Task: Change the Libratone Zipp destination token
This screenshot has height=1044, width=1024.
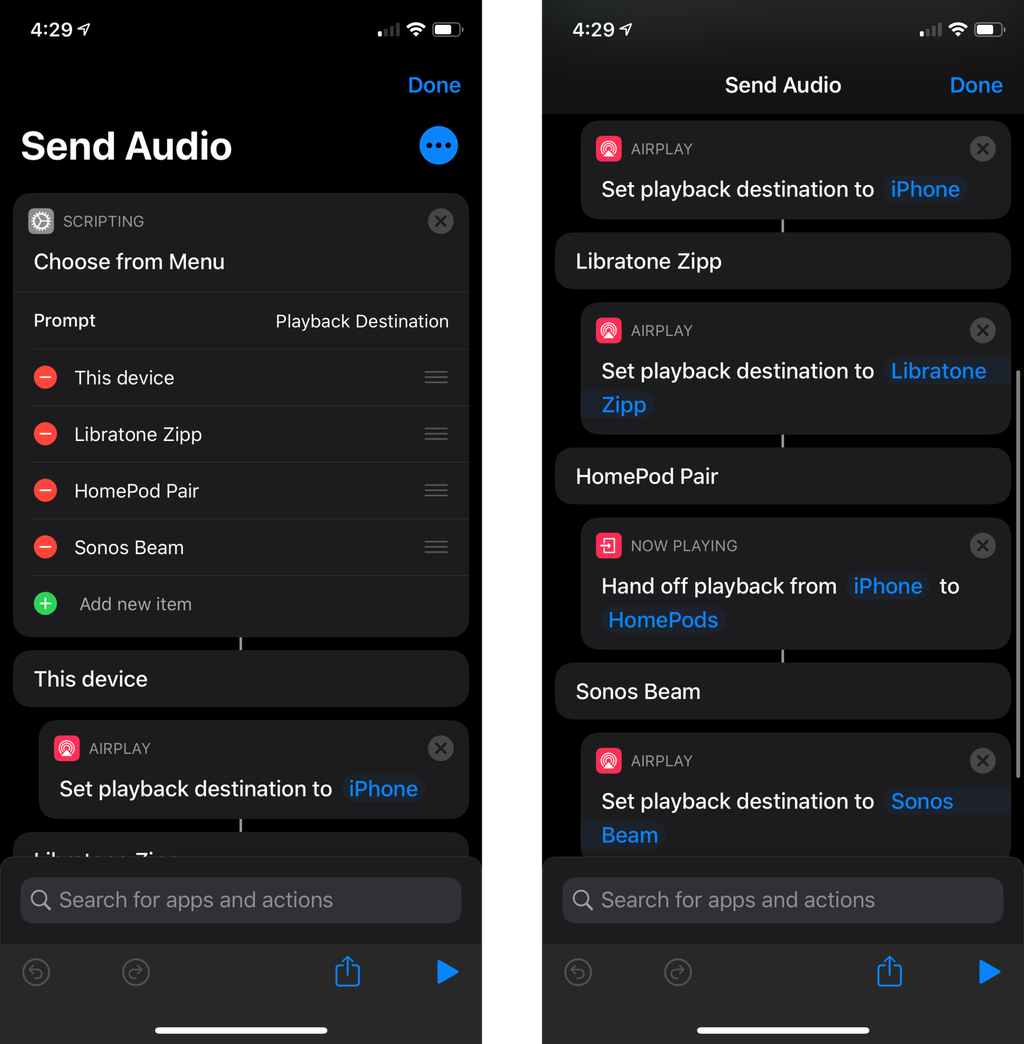Action: click(938, 370)
